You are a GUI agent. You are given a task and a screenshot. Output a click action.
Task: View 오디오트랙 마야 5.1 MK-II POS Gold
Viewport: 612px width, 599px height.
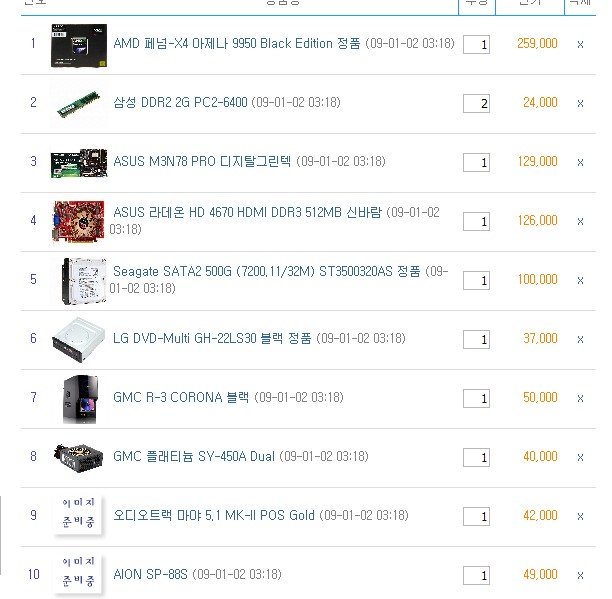(214, 516)
